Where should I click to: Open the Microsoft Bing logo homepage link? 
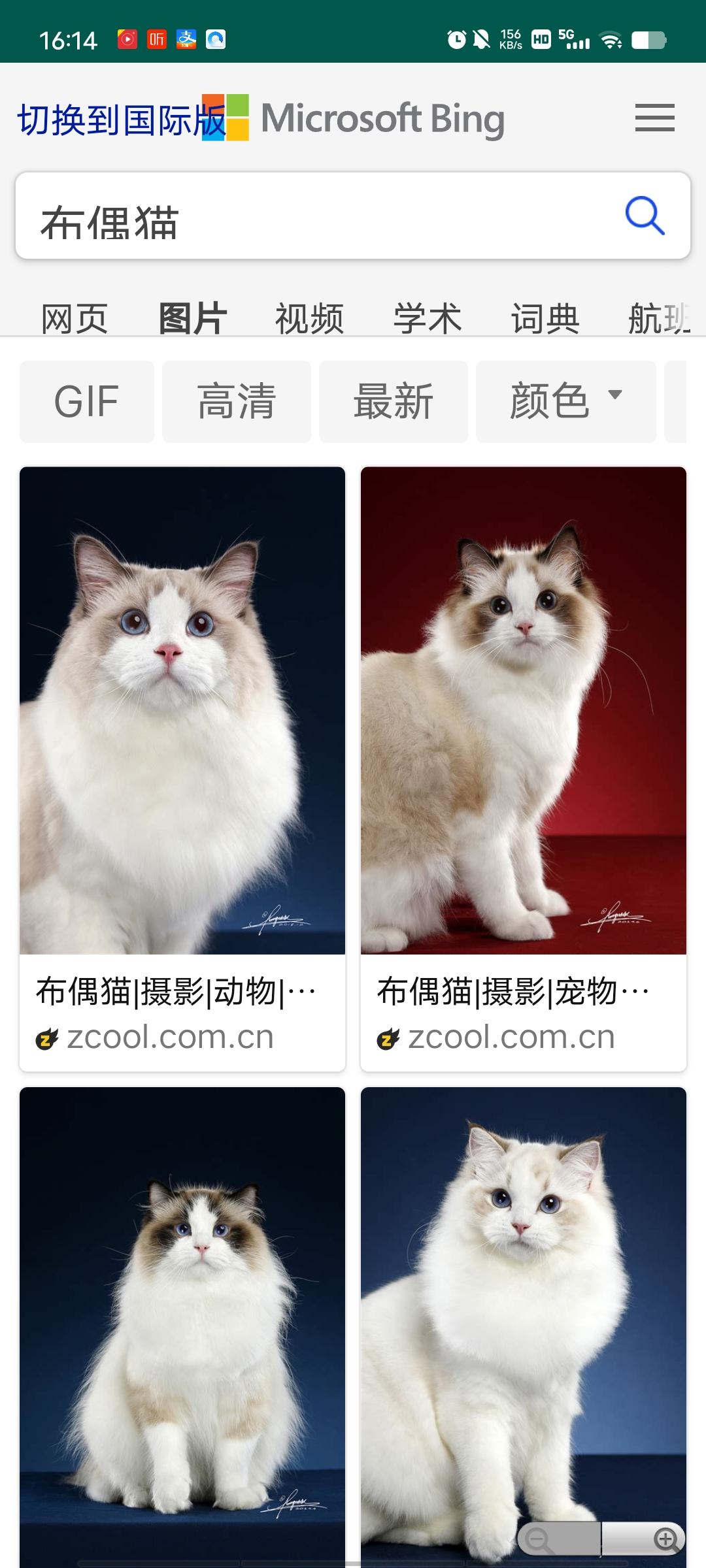point(353,118)
